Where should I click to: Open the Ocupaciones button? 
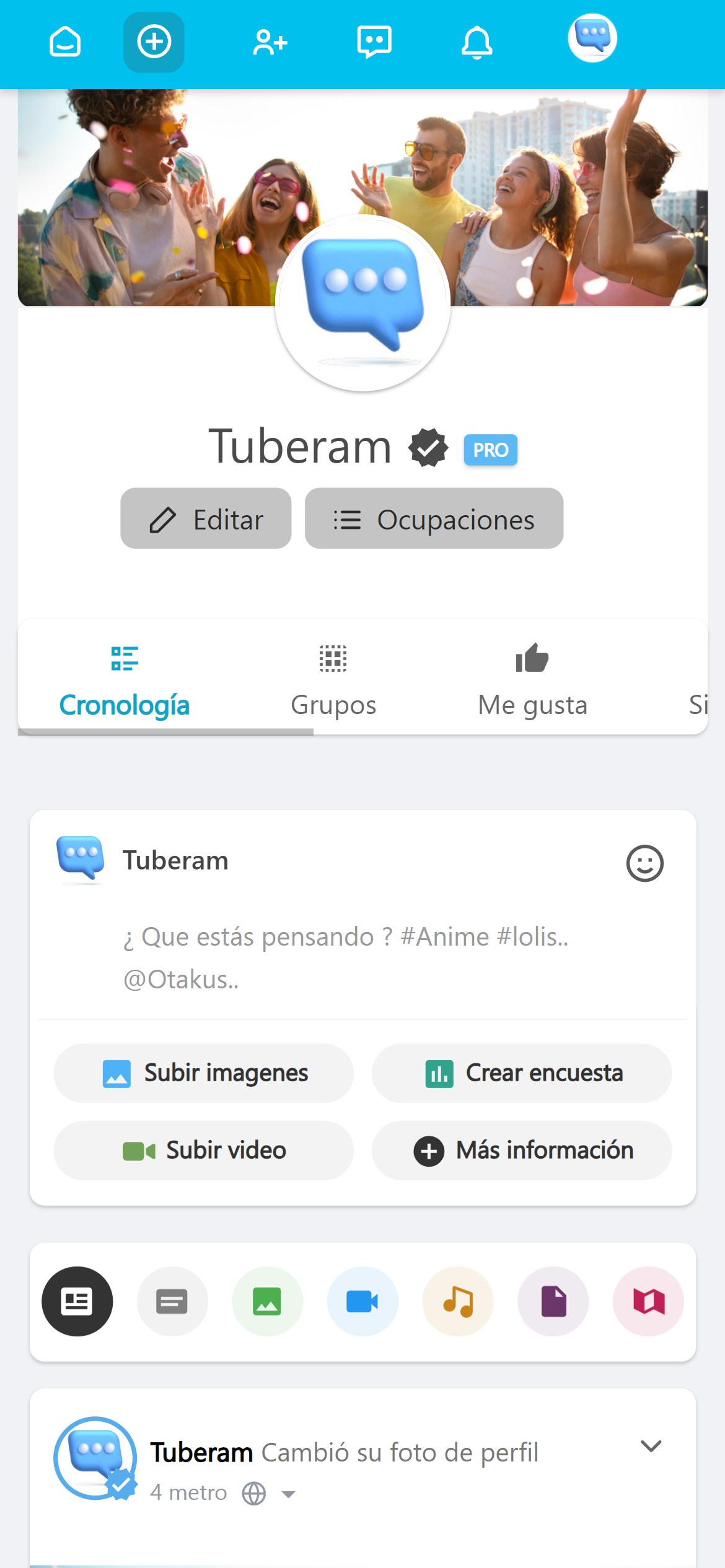pos(434,518)
